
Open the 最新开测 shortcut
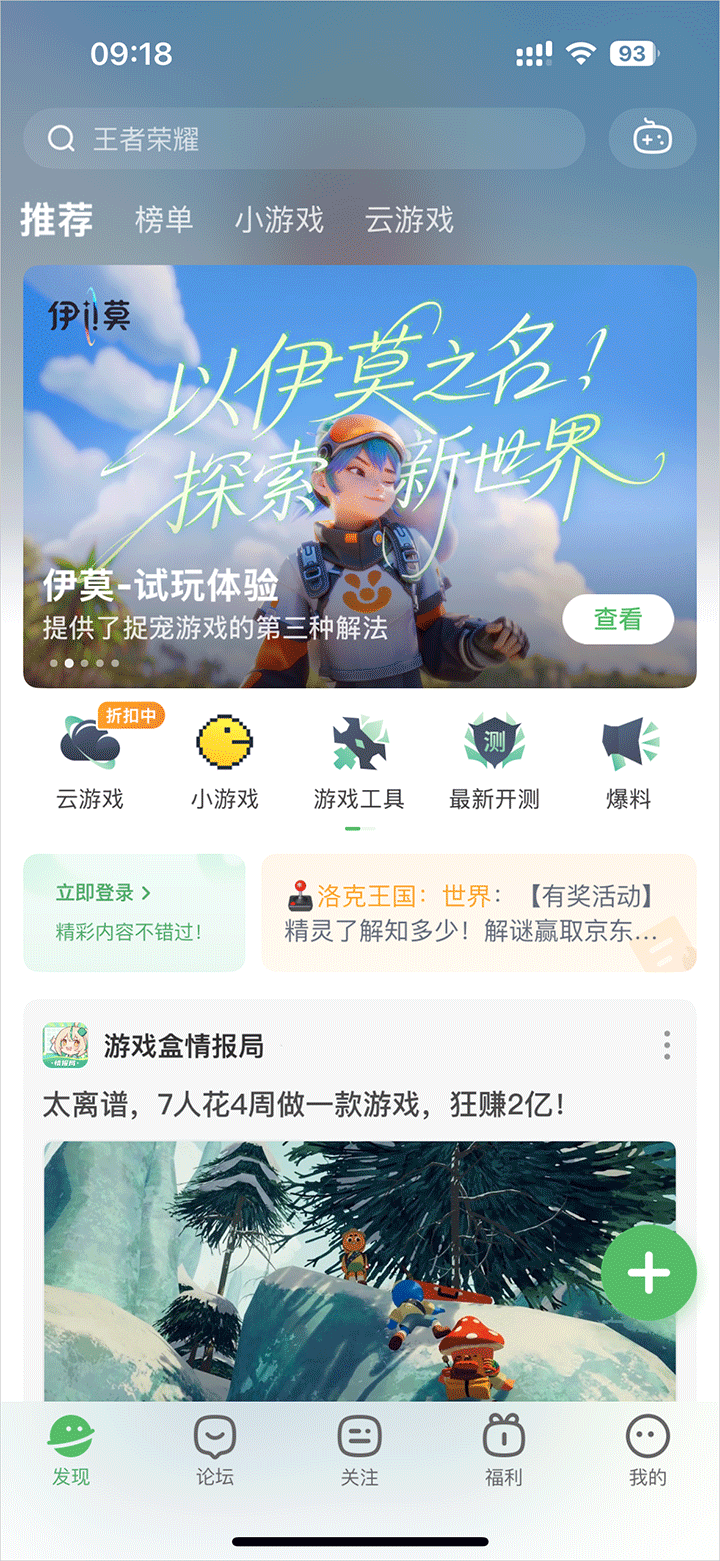(x=494, y=759)
